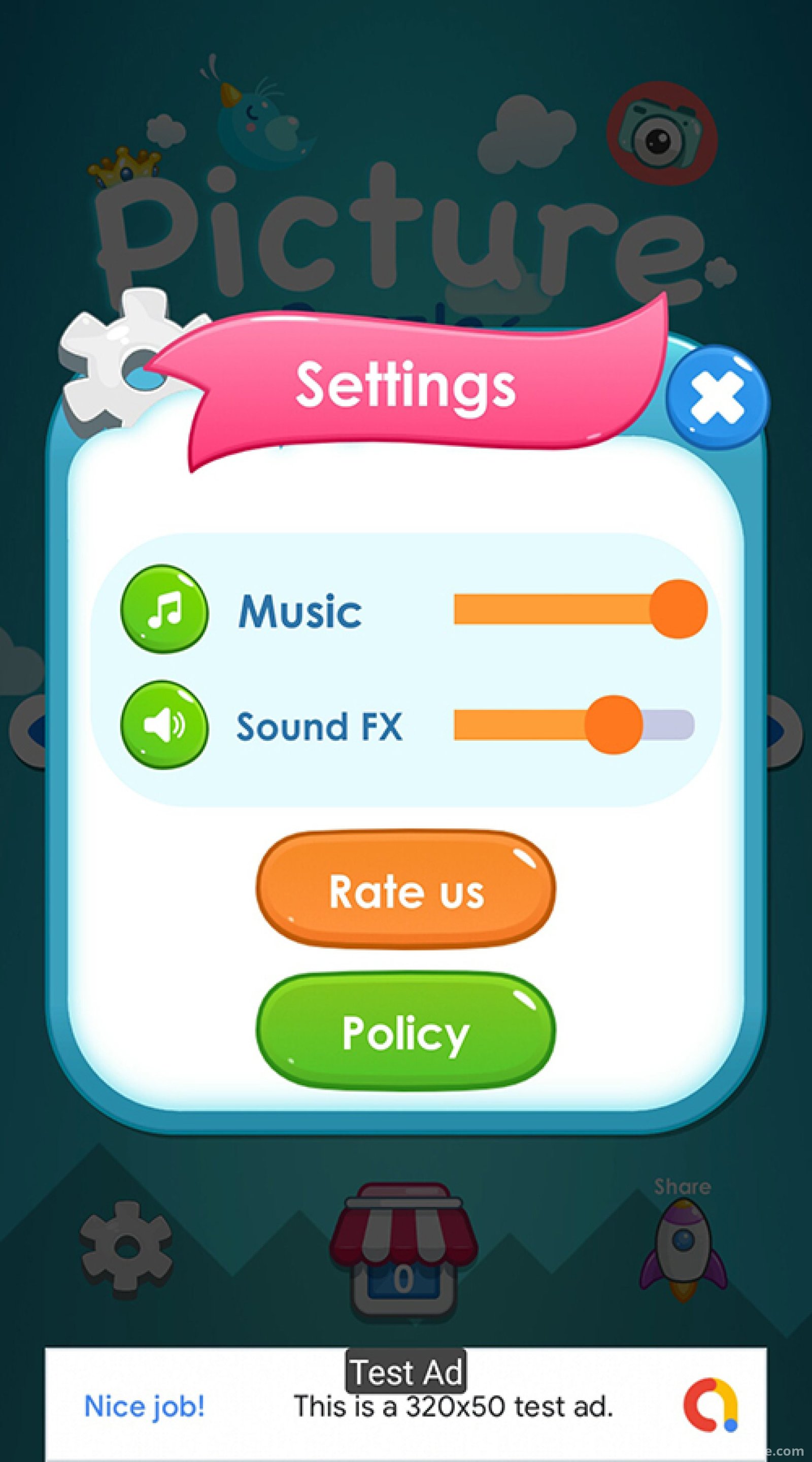The image size is (812, 1462).
Task: Tap the Music volume slider handle
Action: click(x=678, y=609)
